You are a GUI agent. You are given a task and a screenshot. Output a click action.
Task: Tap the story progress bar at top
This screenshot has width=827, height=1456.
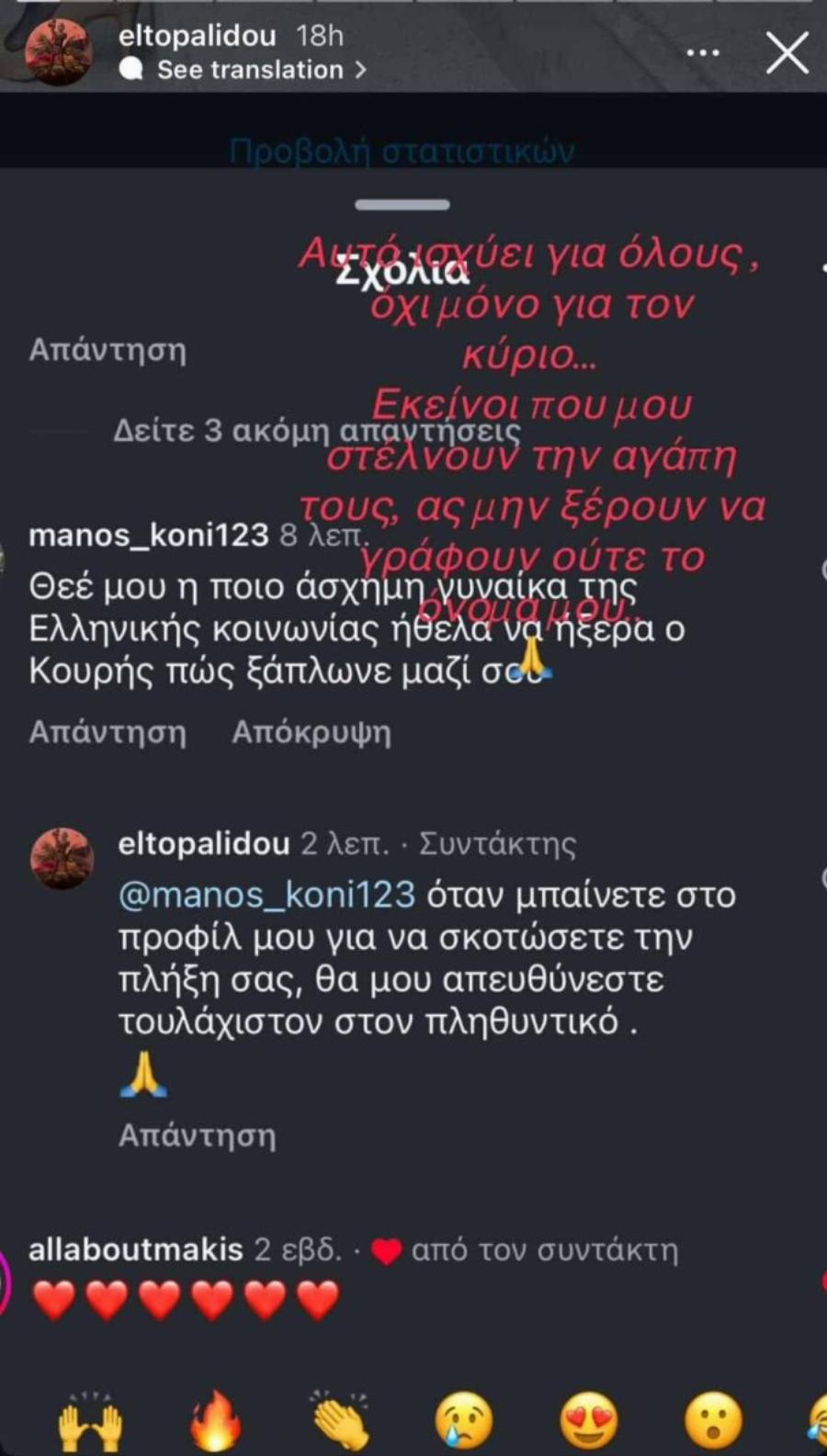[413, 5]
